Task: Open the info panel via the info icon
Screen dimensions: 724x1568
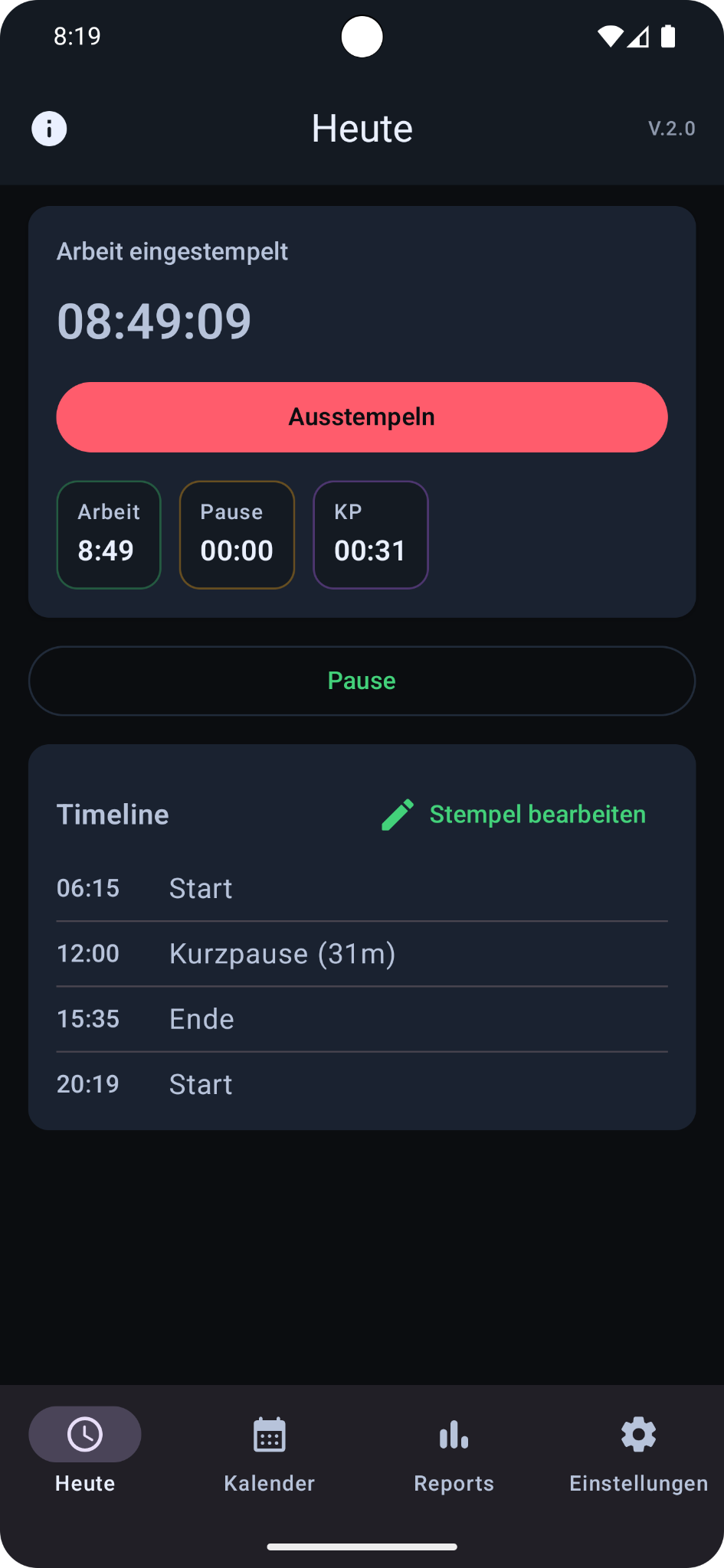Action: (48, 128)
